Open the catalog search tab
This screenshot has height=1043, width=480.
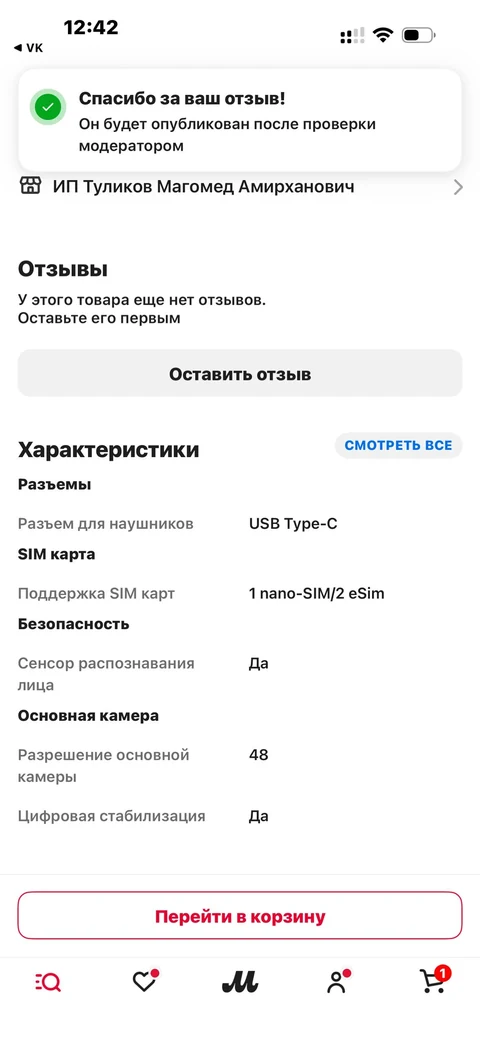pyautogui.click(x=48, y=982)
